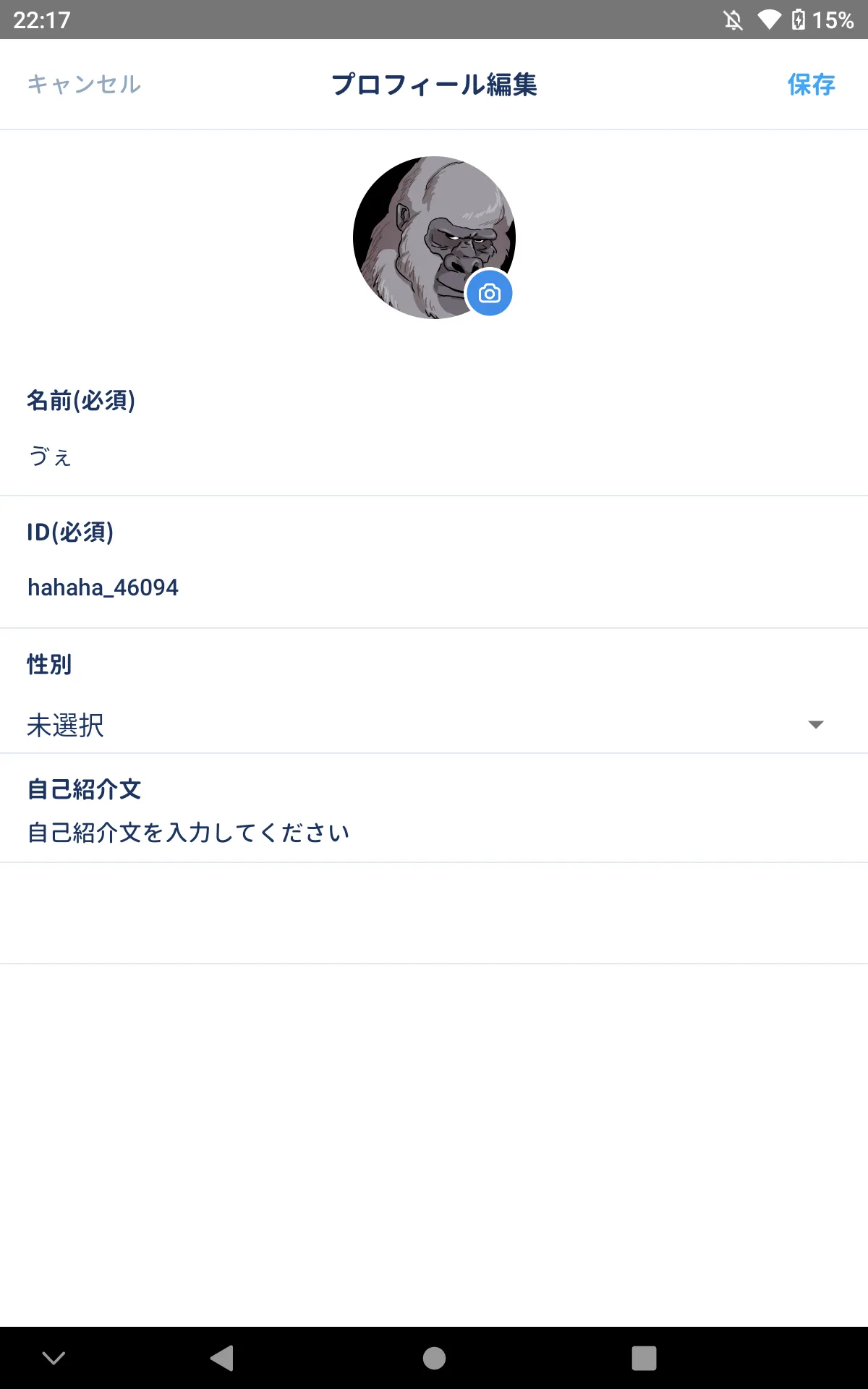
Task: Change profile photo via camera icon
Action: point(490,294)
